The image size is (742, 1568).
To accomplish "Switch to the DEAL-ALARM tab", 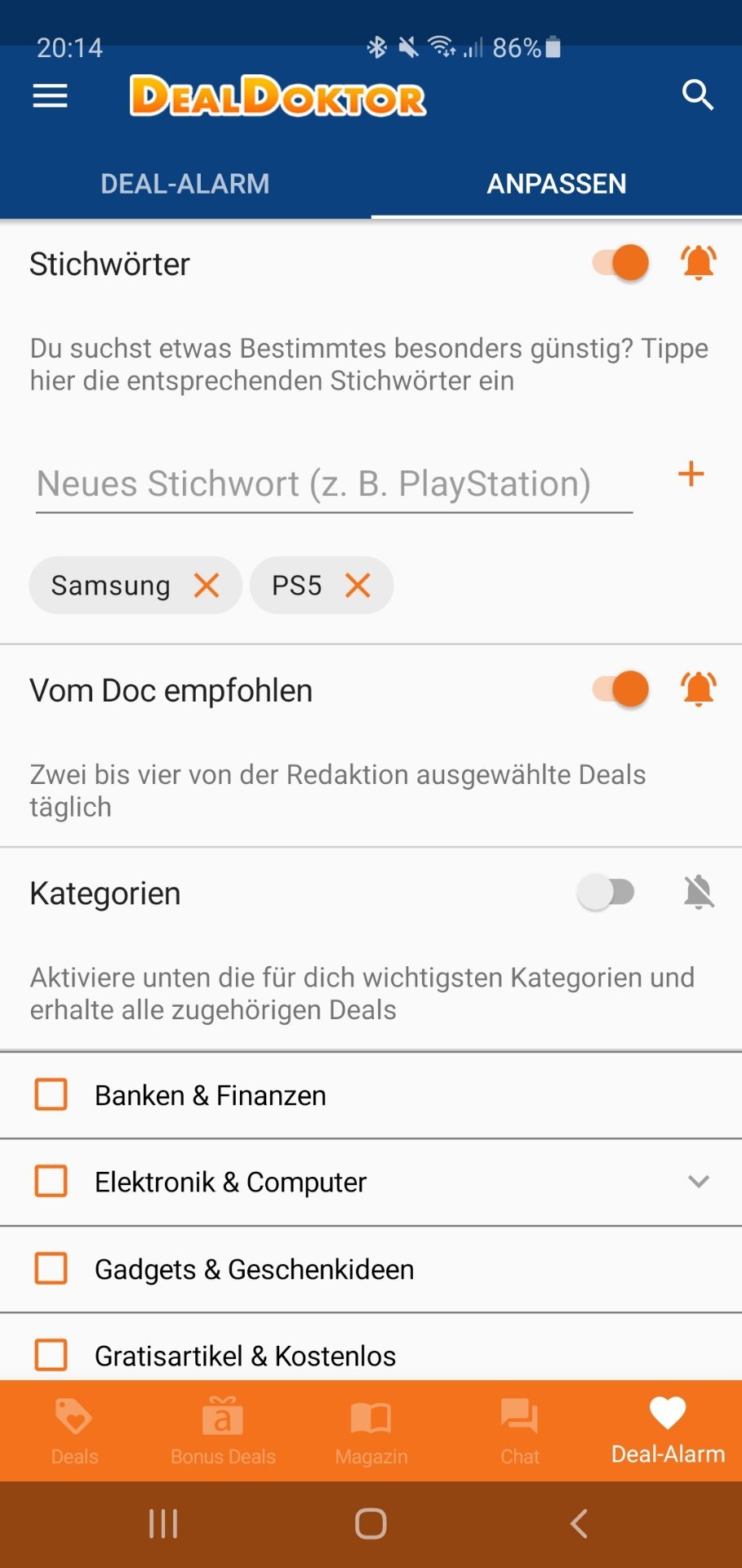I will pos(185,184).
